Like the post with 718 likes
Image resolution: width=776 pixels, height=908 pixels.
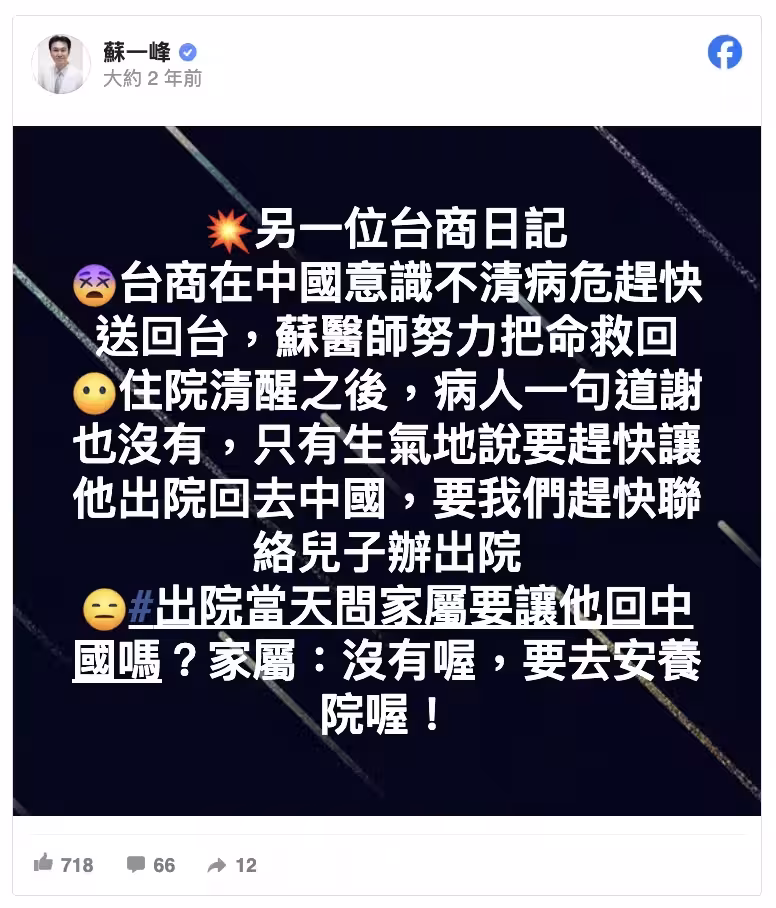click(x=63, y=864)
